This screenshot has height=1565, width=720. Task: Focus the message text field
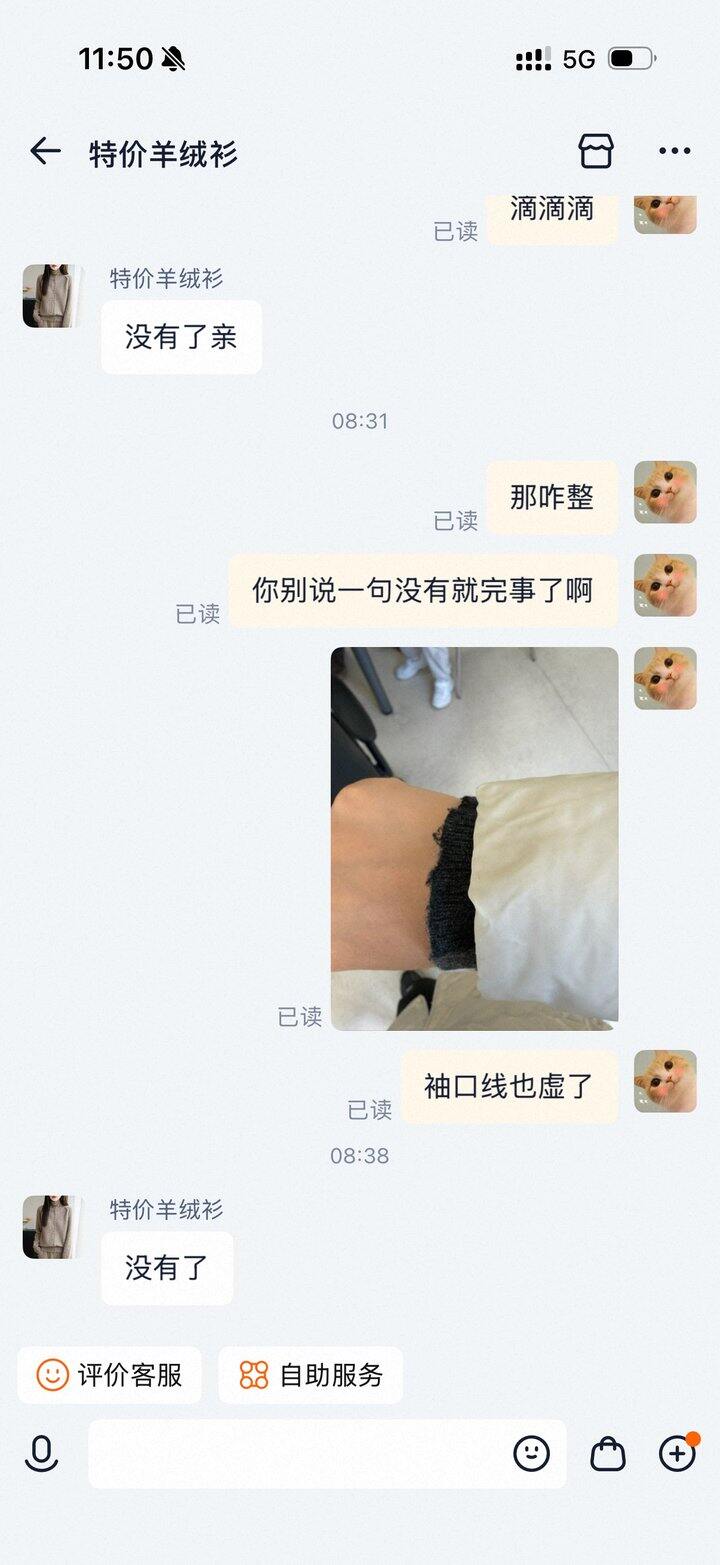(x=298, y=1454)
